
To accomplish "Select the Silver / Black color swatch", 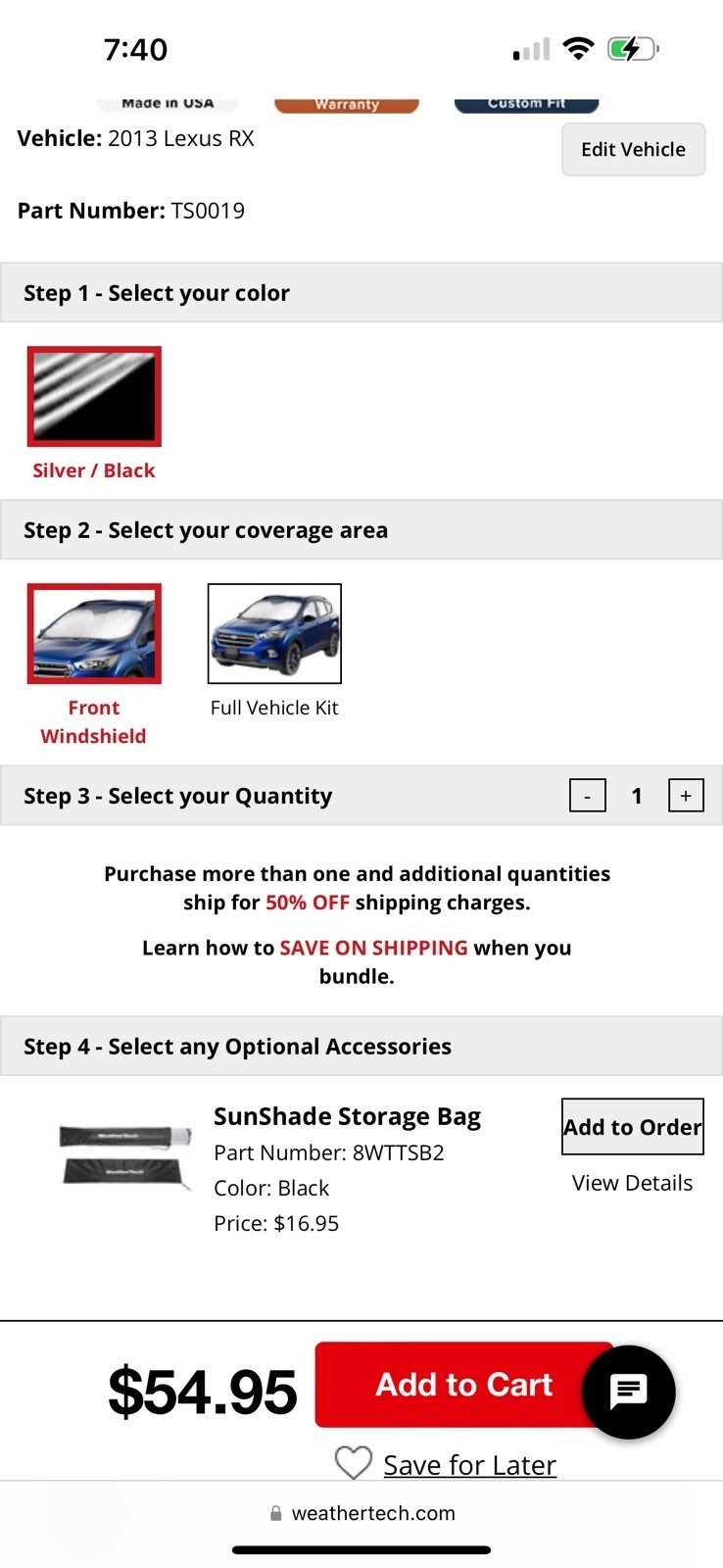I will coord(94,396).
